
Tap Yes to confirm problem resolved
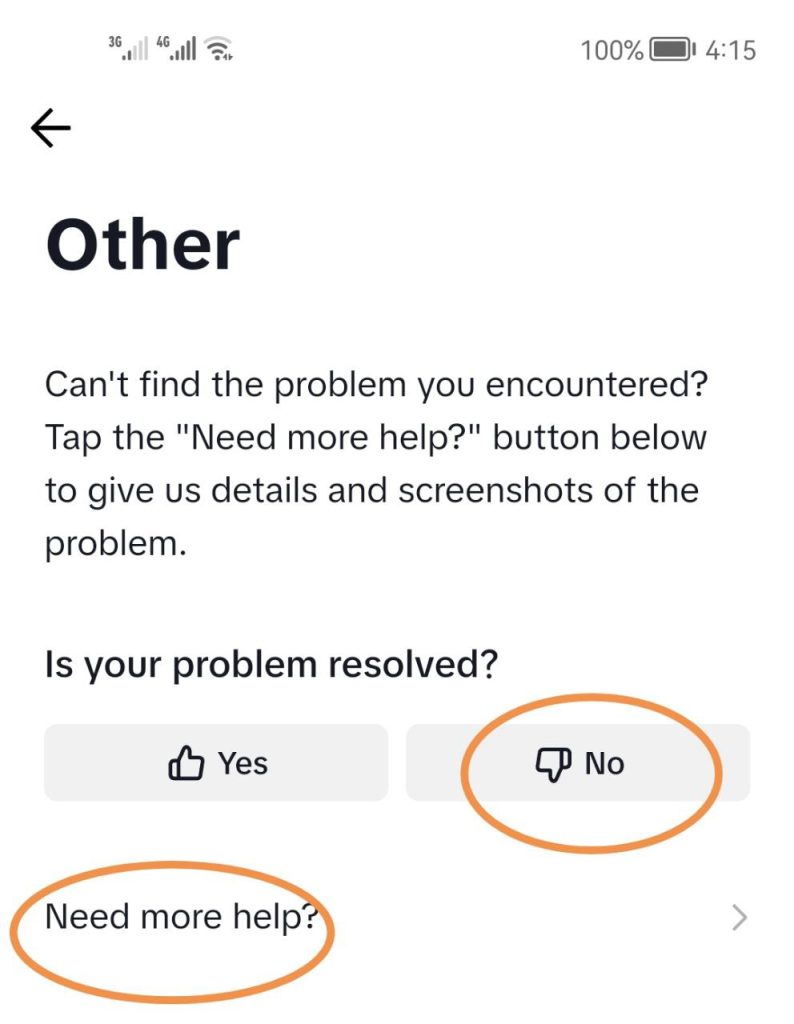pyautogui.click(x=216, y=763)
